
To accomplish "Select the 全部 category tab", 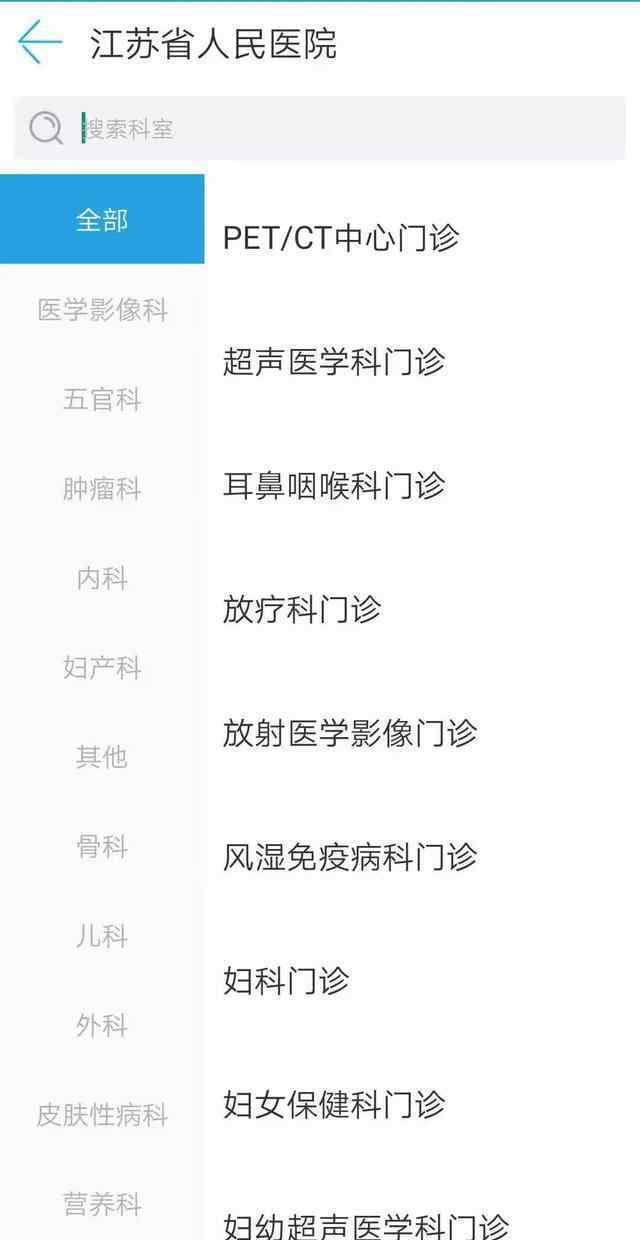I will [102, 220].
